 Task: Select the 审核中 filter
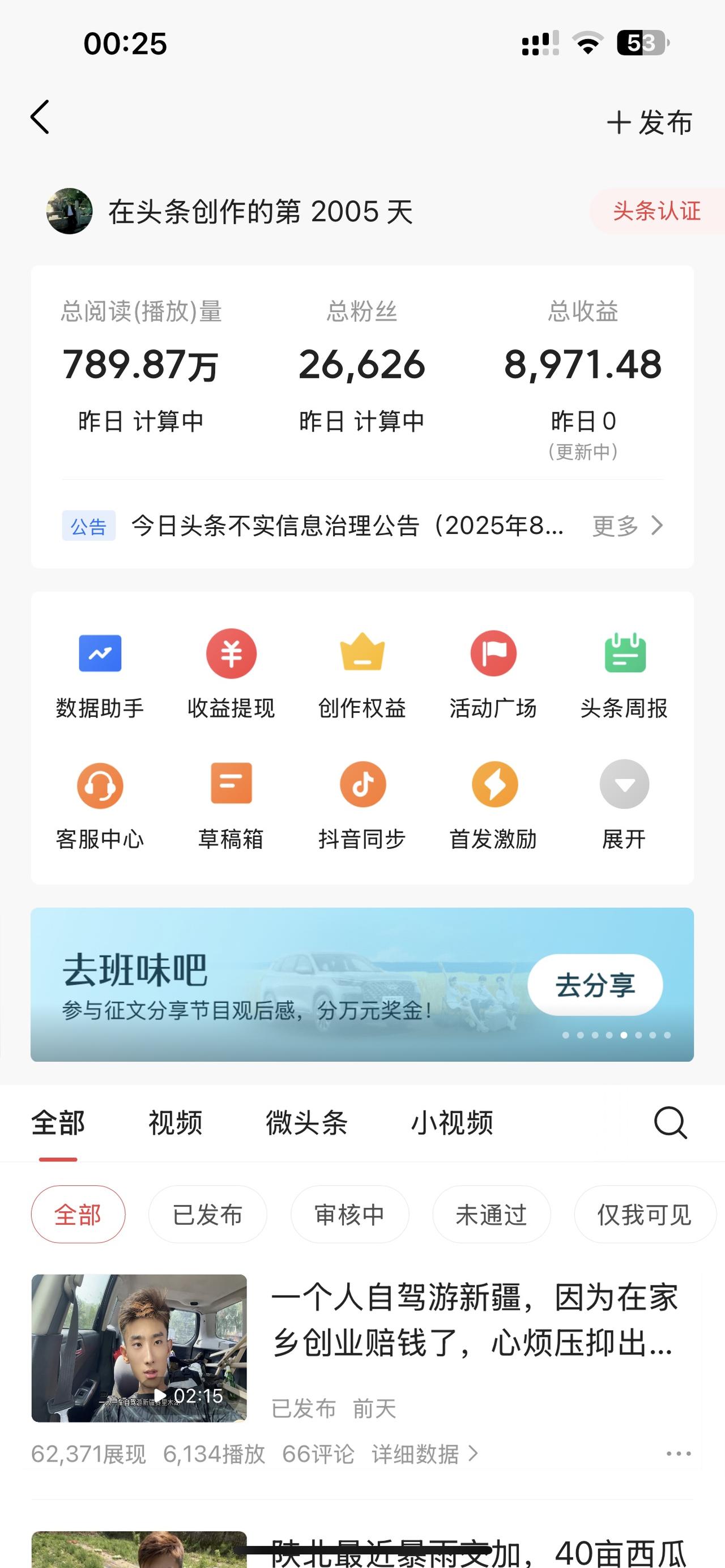tap(348, 1214)
